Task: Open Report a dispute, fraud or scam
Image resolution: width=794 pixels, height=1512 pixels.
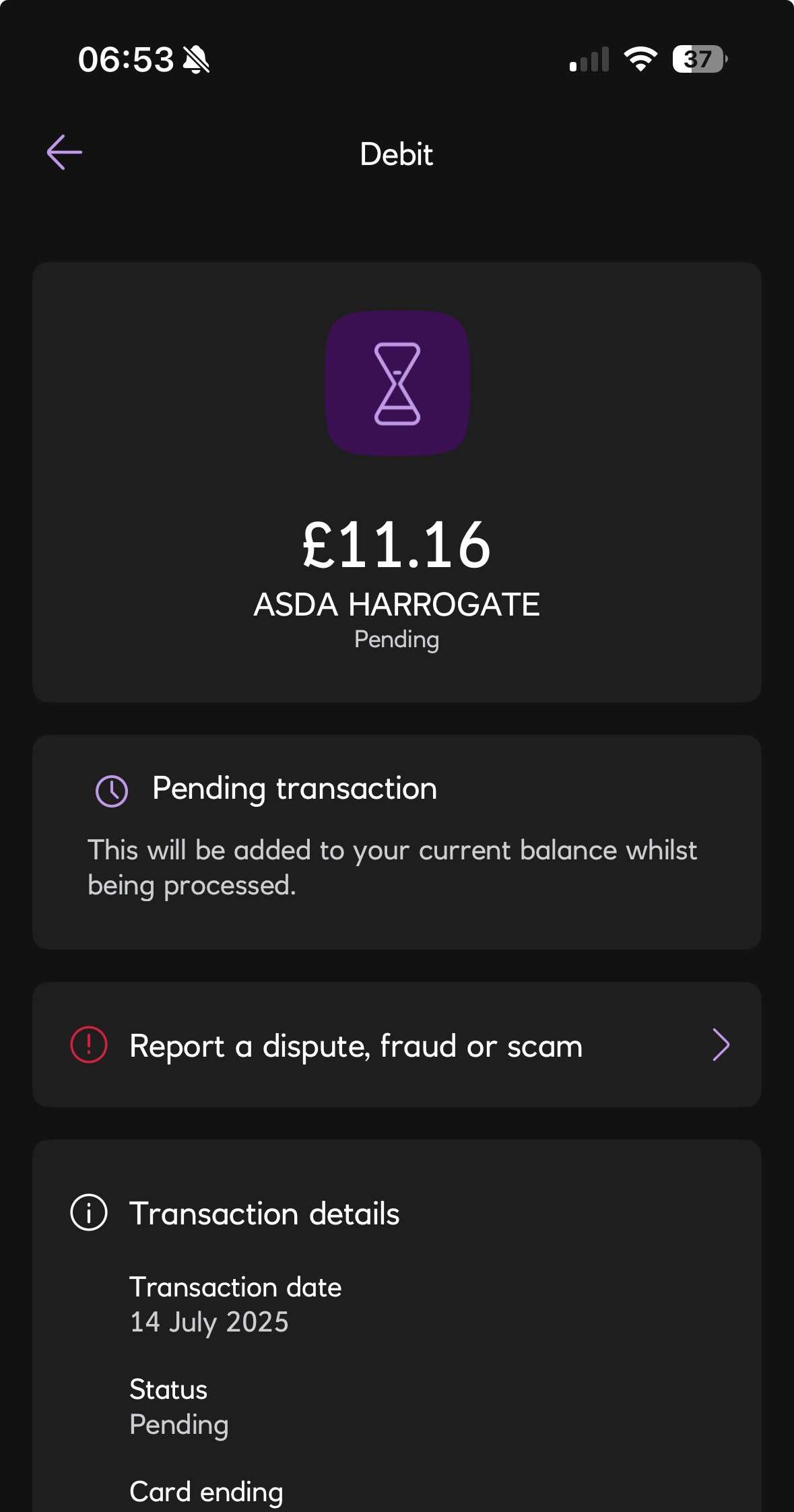Action: (397, 1045)
